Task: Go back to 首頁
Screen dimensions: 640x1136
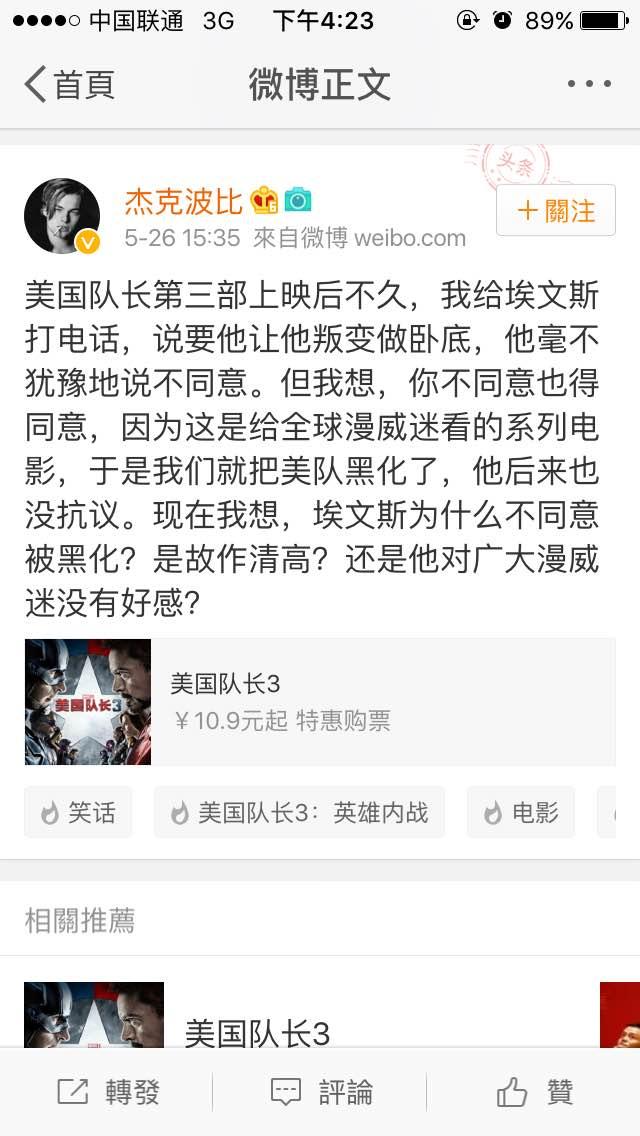Action: pyautogui.click(x=70, y=84)
